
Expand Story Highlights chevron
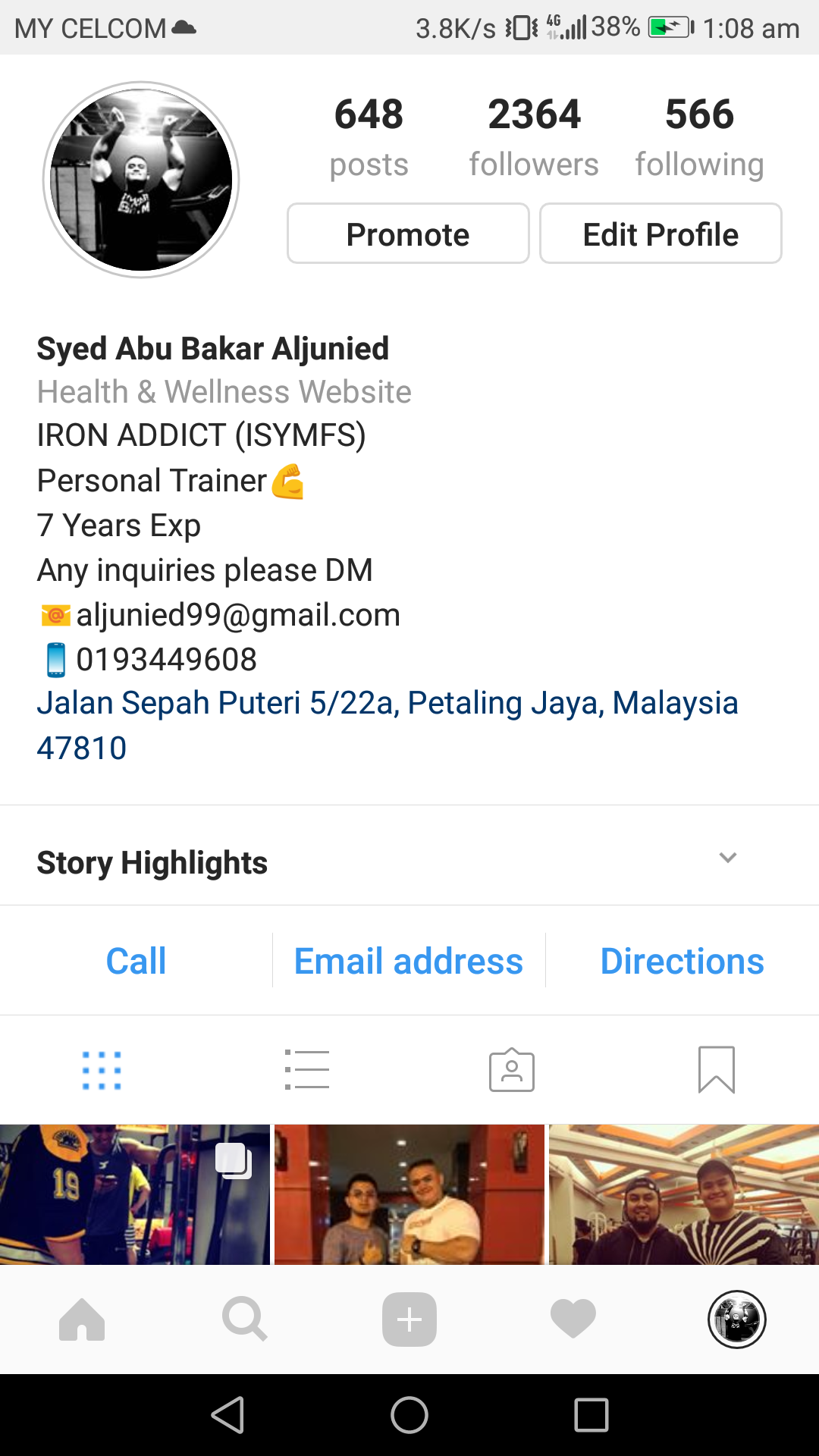tap(728, 858)
